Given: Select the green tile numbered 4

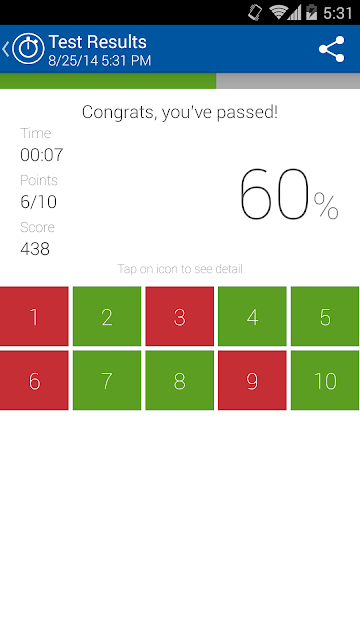Looking at the screenshot, I should pyautogui.click(x=252, y=316).
